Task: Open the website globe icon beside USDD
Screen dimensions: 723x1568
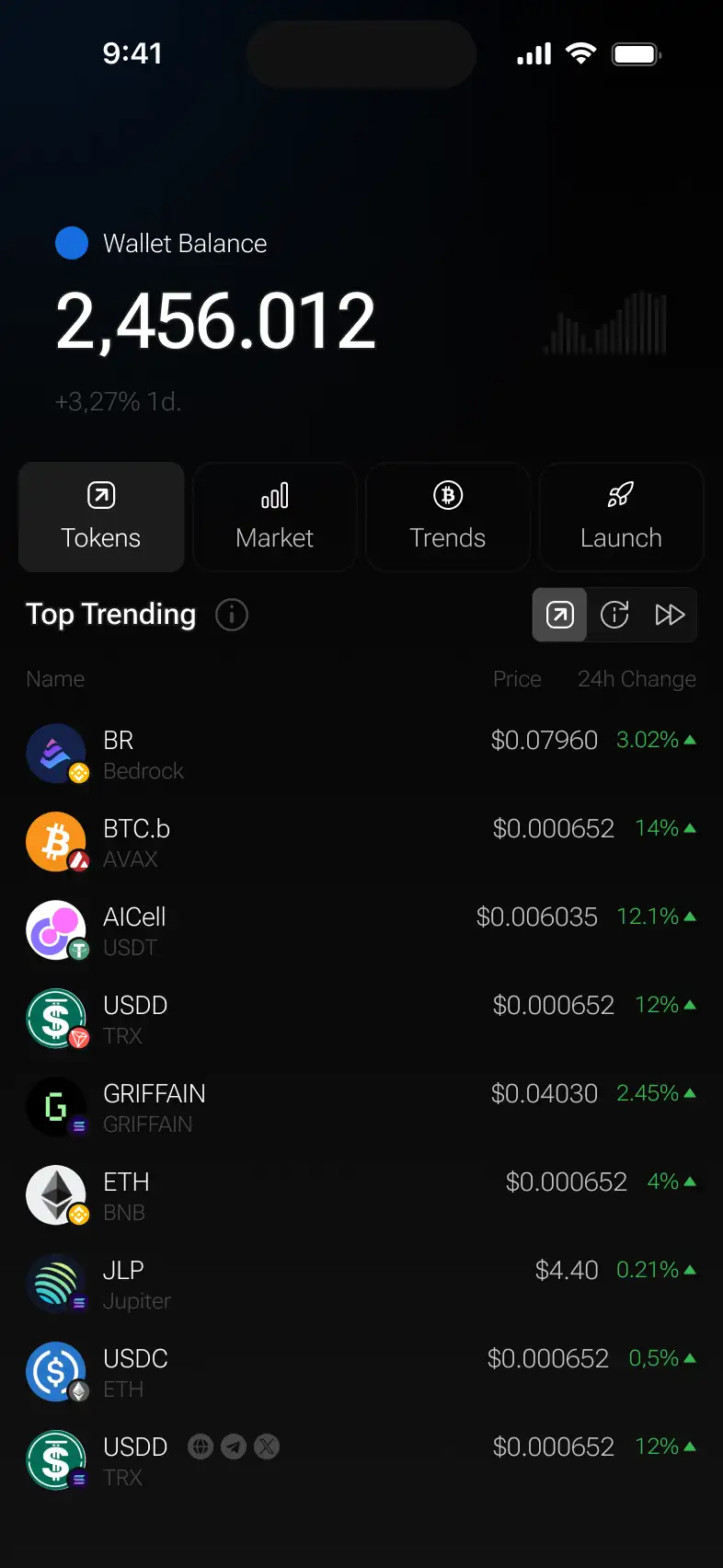Action: click(x=201, y=1447)
